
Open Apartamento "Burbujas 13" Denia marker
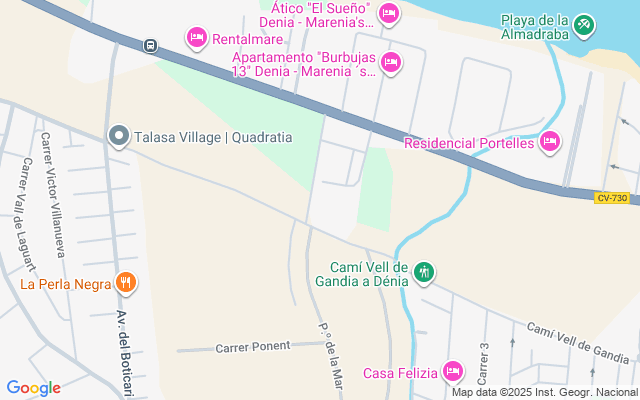(391, 63)
